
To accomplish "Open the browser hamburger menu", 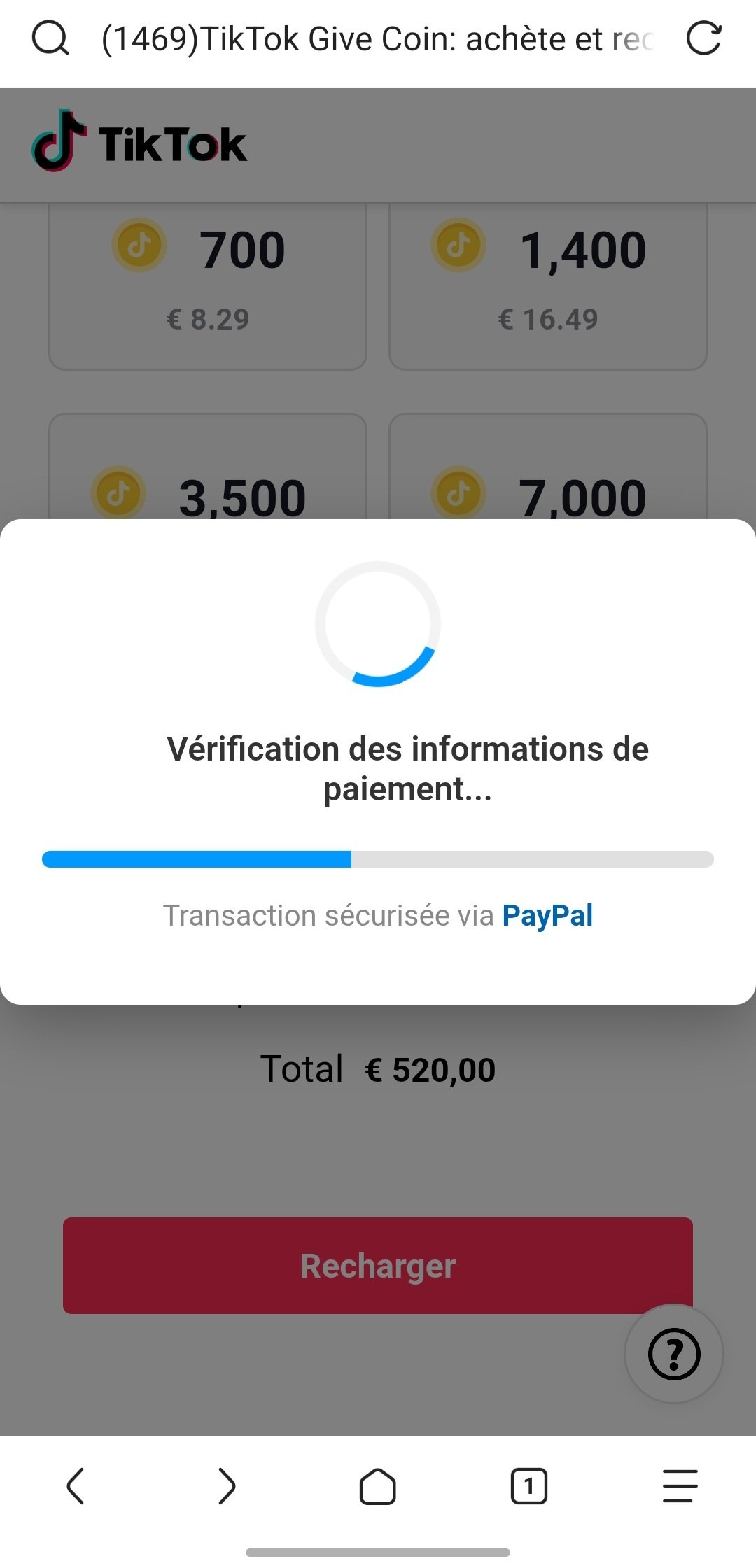I will 680,1485.
